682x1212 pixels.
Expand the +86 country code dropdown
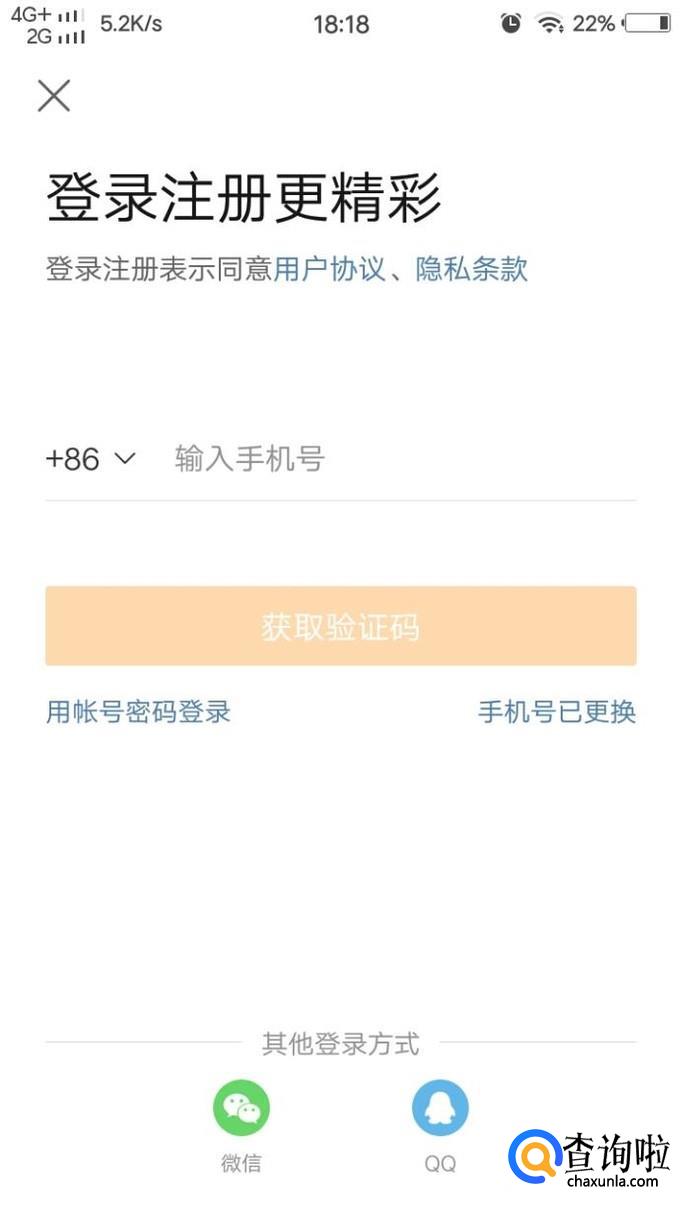pos(90,459)
